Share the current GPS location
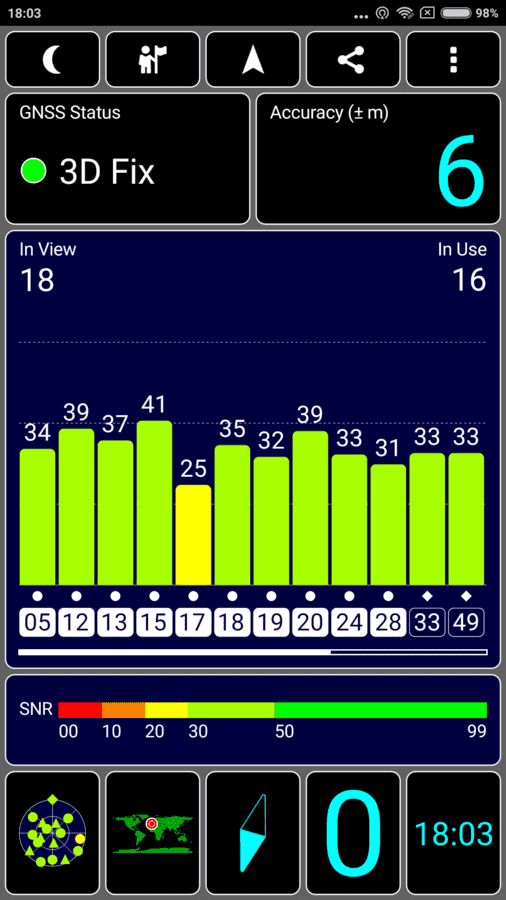The image size is (506, 900). tap(353, 60)
